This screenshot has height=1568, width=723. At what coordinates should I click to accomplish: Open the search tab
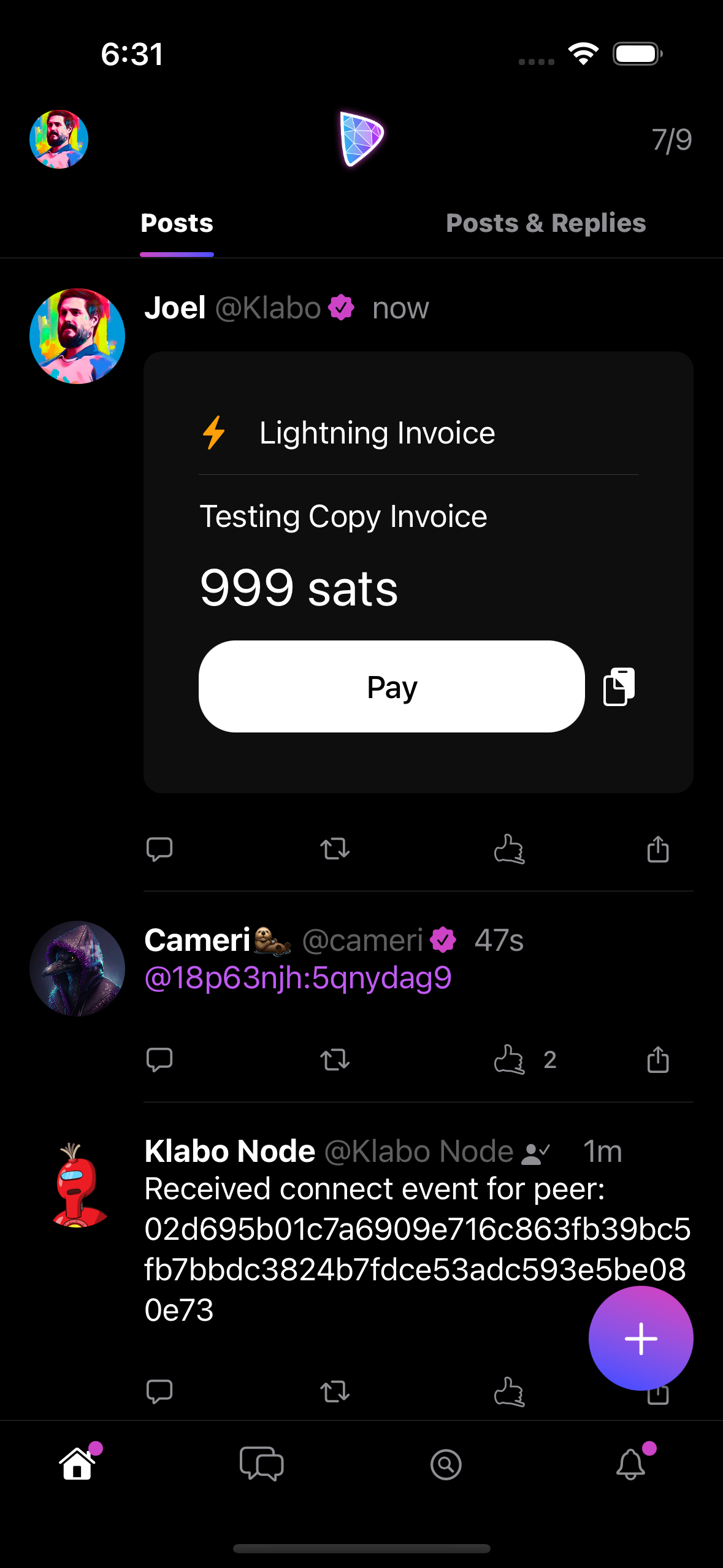tap(446, 1465)
